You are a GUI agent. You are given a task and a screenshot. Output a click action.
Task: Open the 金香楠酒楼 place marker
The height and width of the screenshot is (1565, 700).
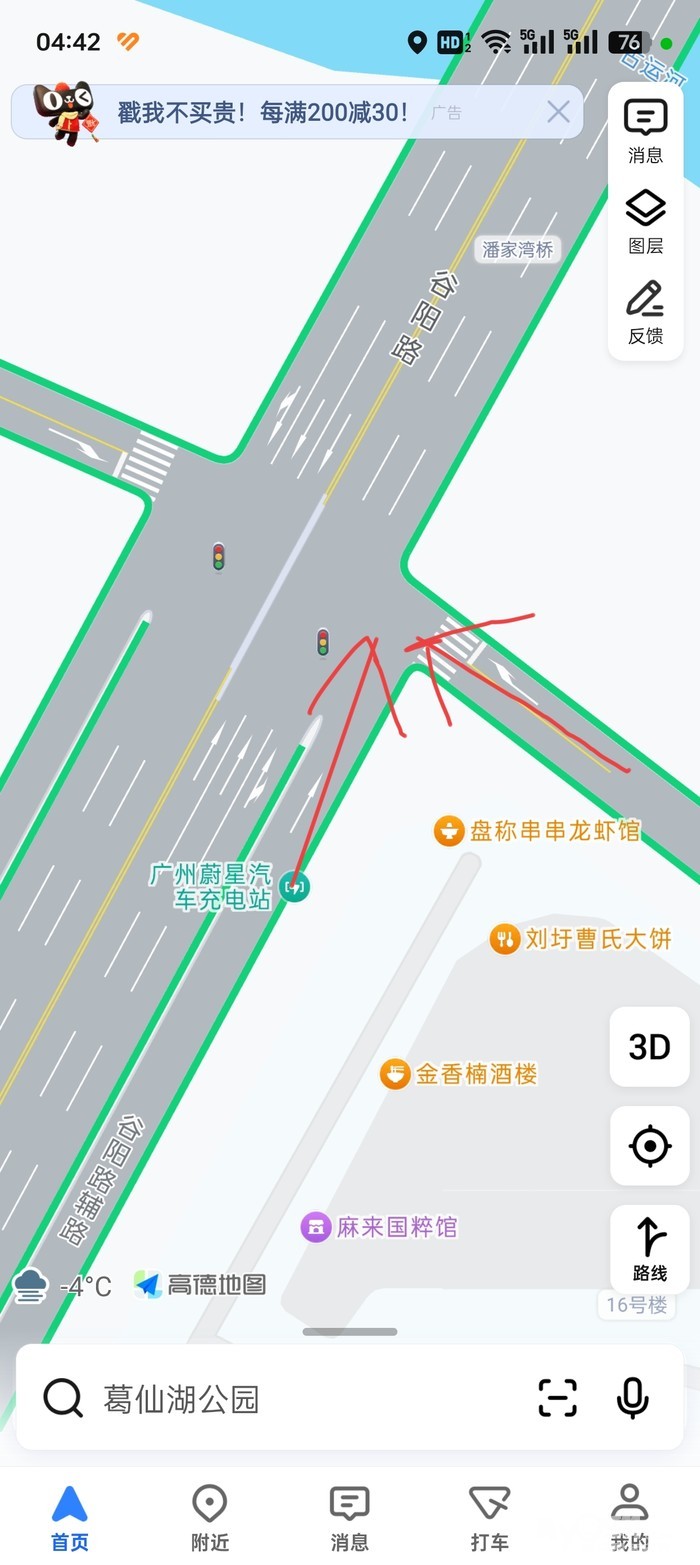[x=395, y=1074]
